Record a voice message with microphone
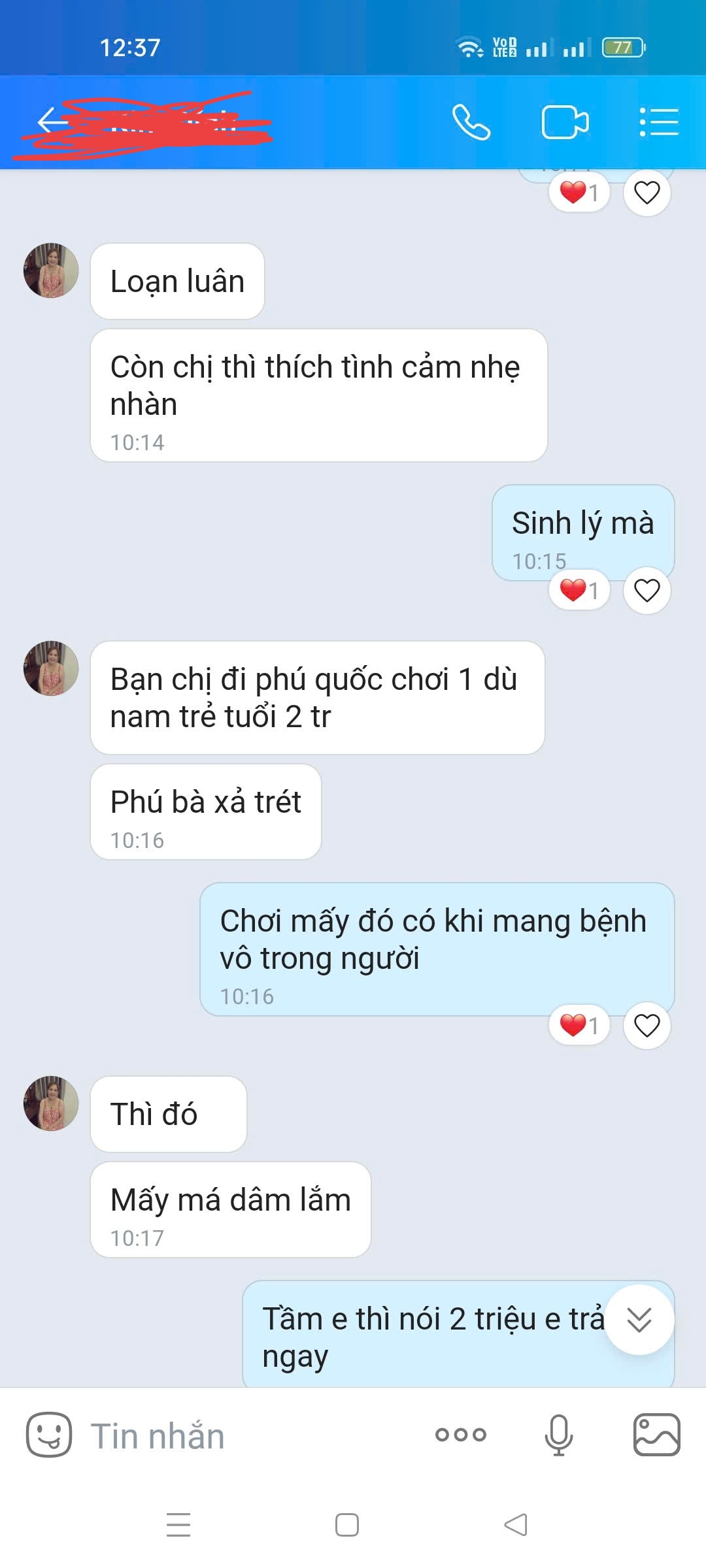The width and height of the screenshot is (706, 1568). pos(559,1435)
